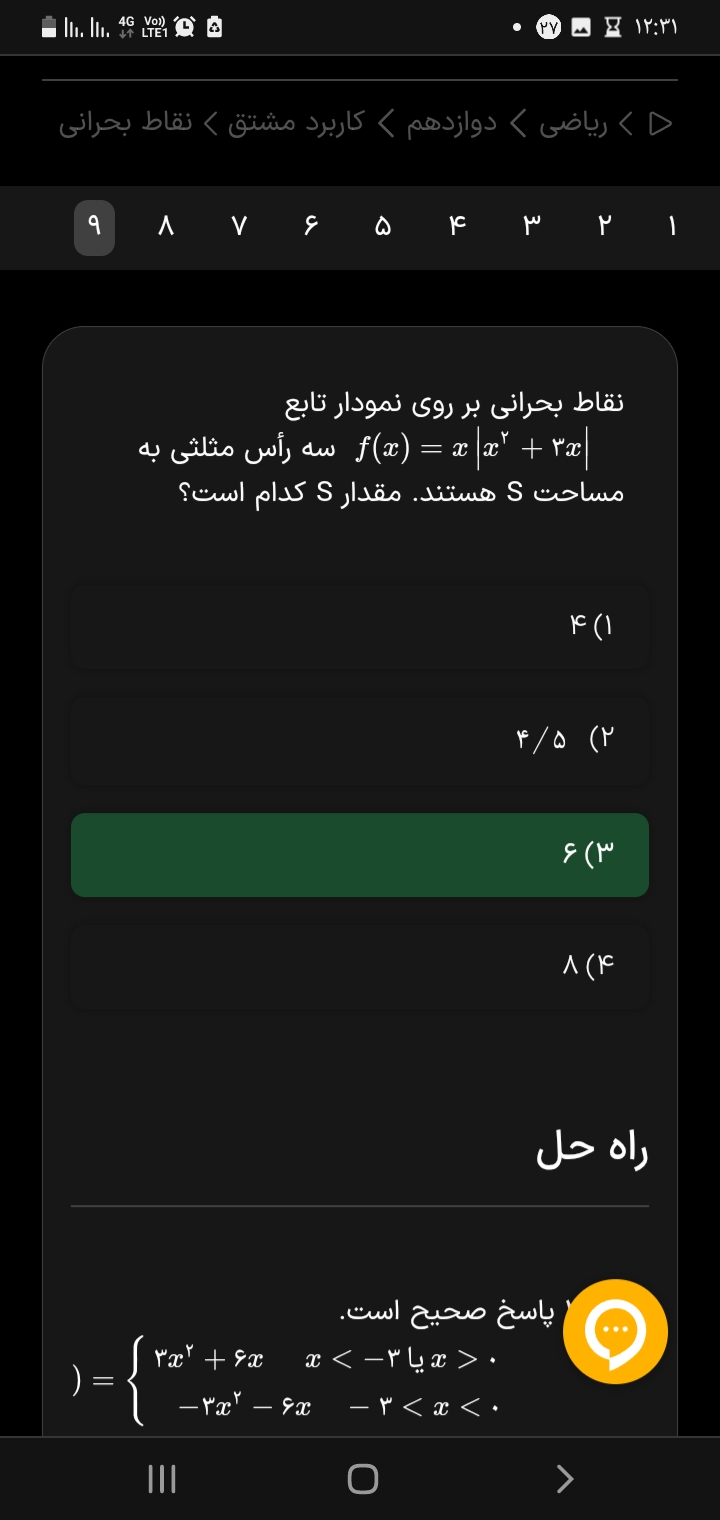The width and height of the screenshot is (720, 1520).
Task: Tap the system home button
Action: pyautogui.click(x=362, y=1478)
